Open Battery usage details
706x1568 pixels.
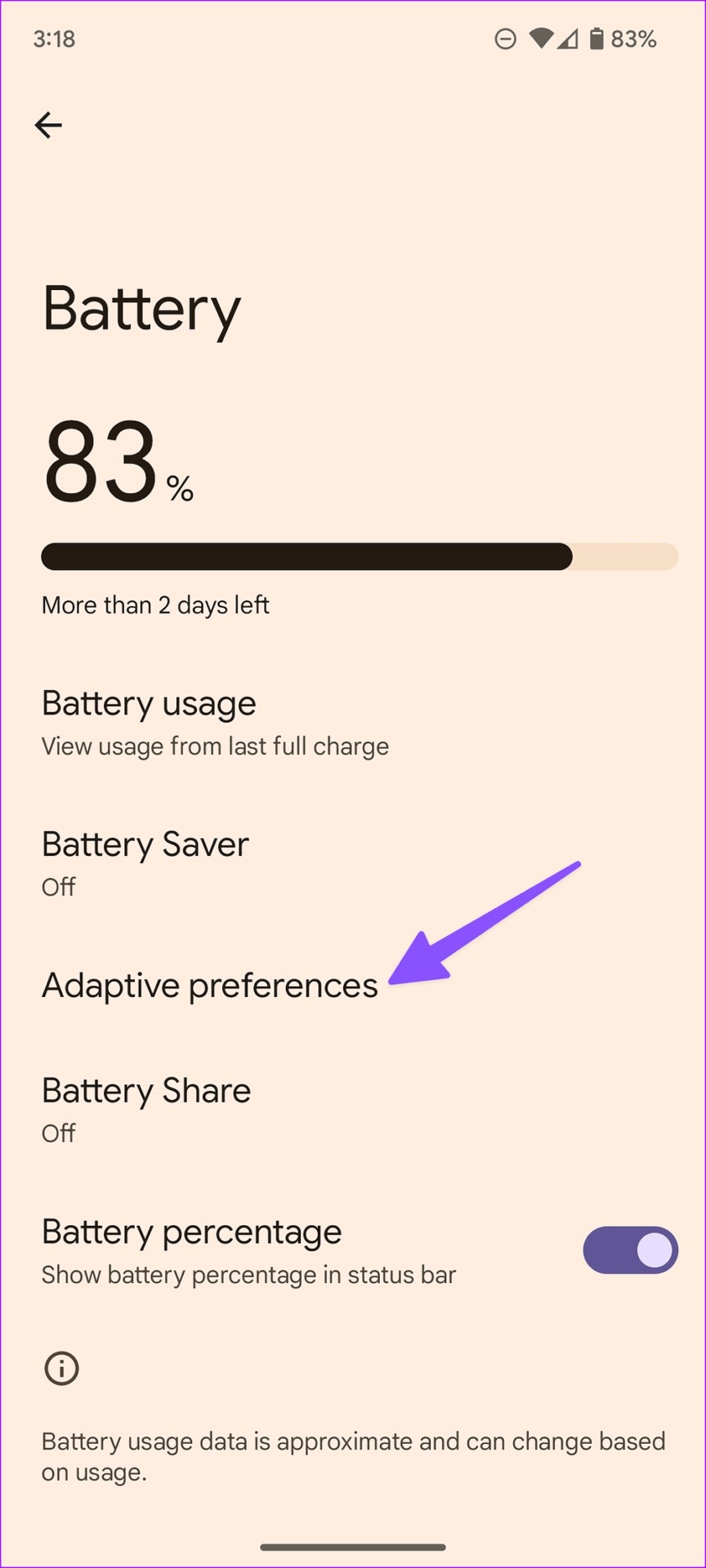[x=353, y=724]
